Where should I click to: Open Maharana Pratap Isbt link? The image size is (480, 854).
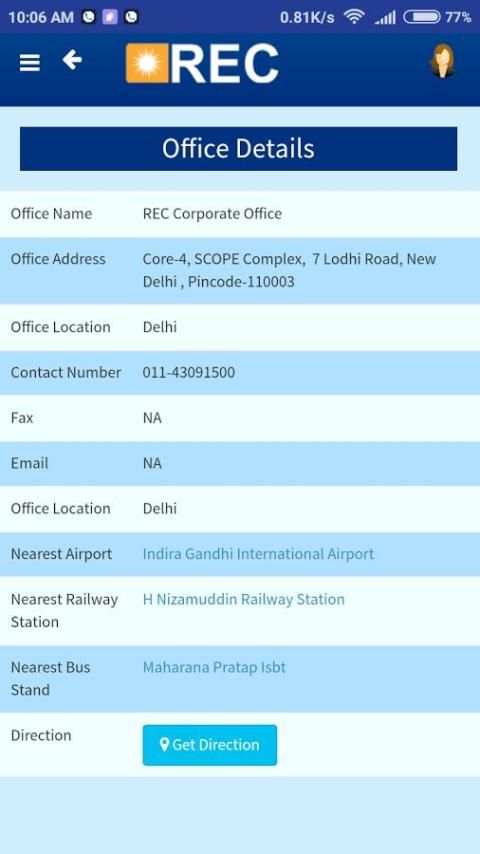pos(214,667)
